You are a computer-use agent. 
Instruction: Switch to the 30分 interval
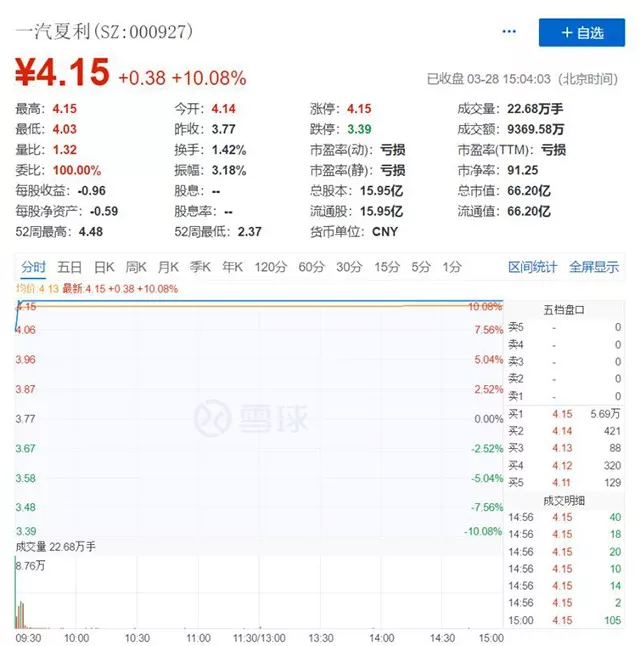[x=349, y=267]
